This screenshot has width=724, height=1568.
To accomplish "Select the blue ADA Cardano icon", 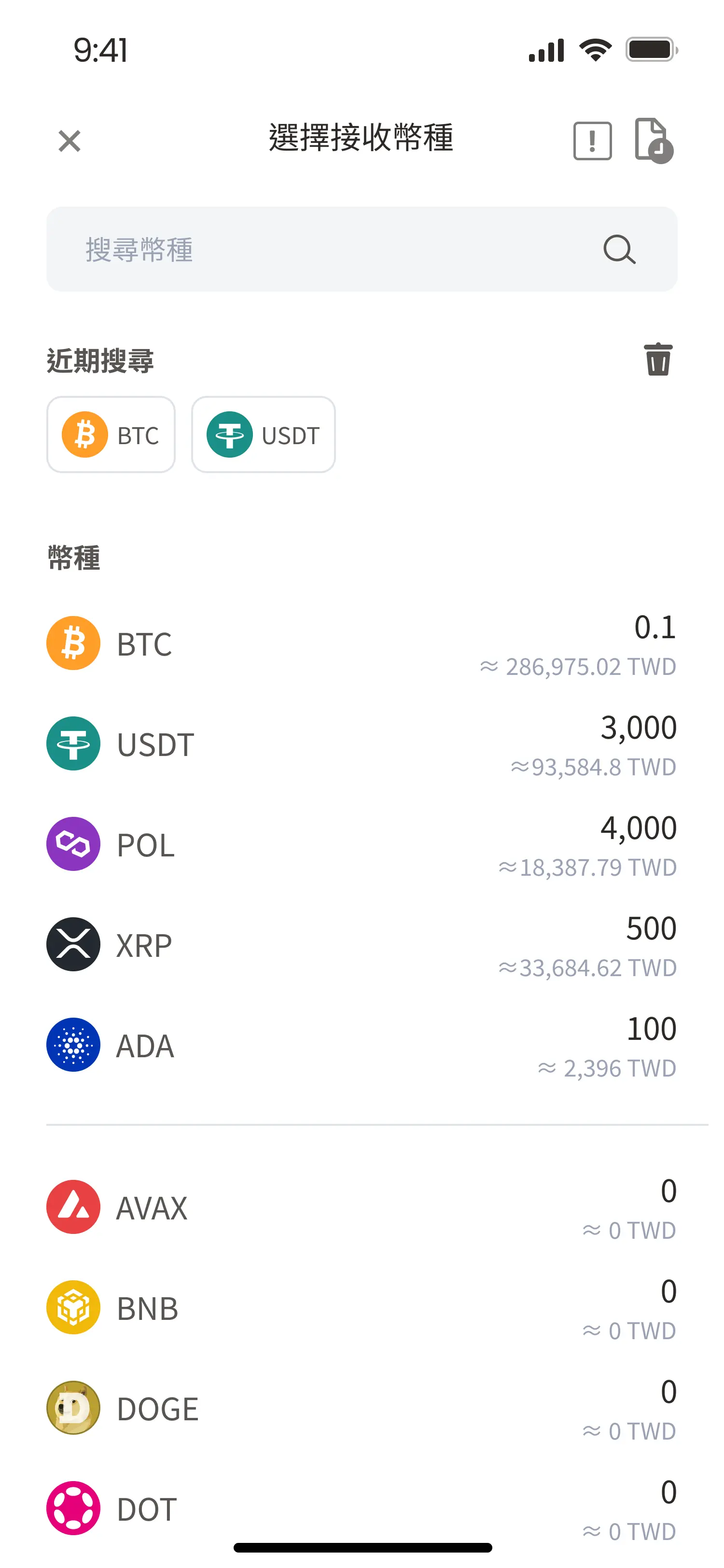I will (x=72, y=1045).
